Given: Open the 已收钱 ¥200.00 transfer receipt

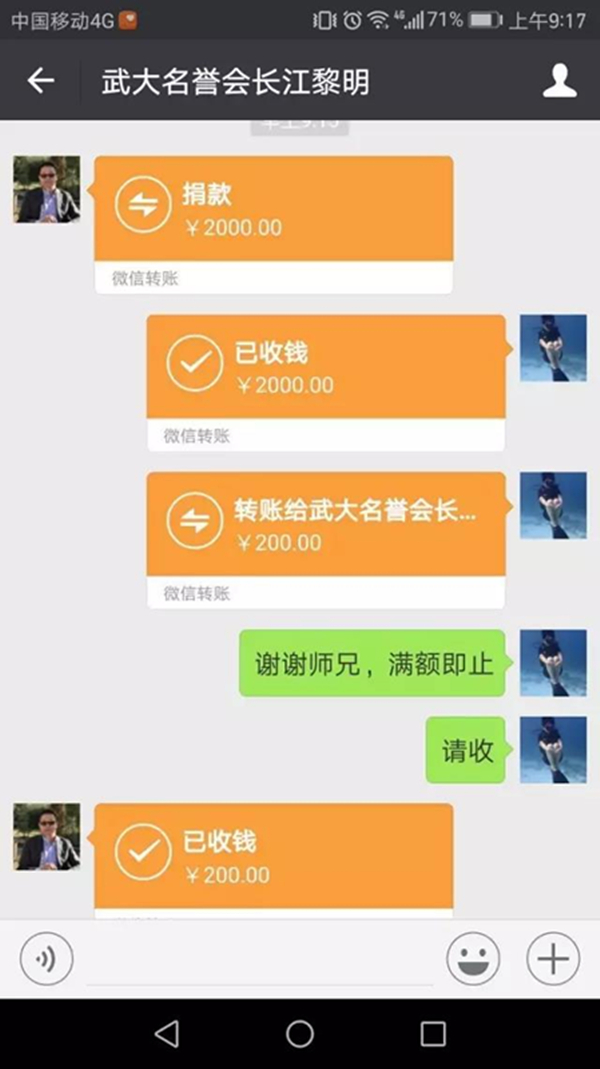Looking at the screenshot, I should (x=273, y=858).
